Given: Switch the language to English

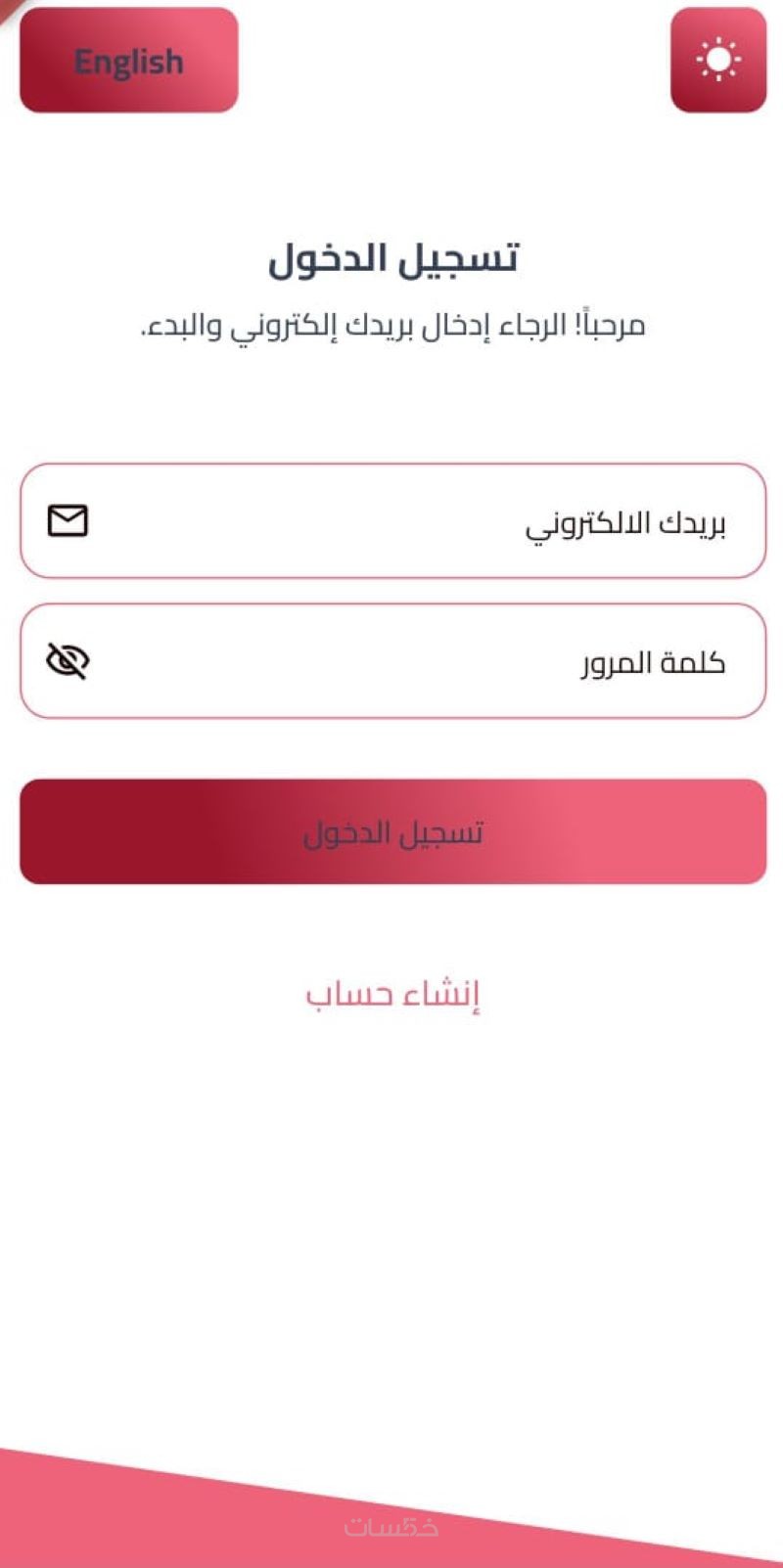Looking at the screenshot, I should click(x=128, y=61).
